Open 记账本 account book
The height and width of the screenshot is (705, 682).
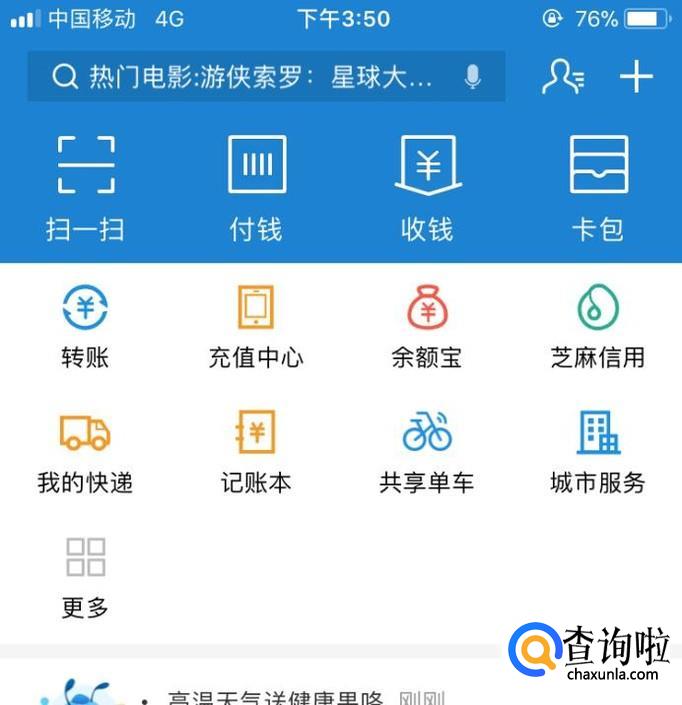tap(256, 452)
